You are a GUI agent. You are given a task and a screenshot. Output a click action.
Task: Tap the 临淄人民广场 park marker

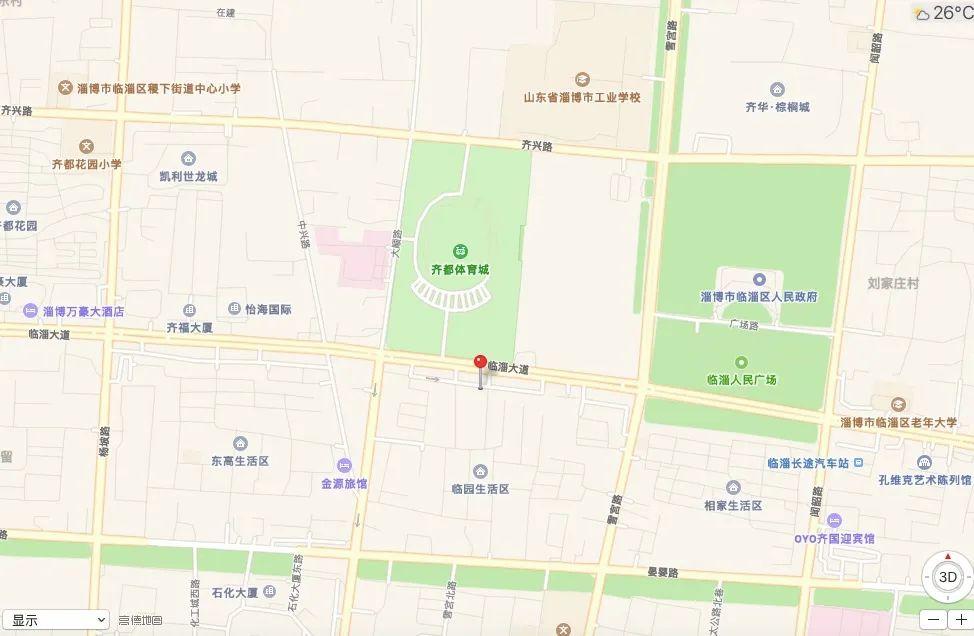[x=741, y=362]
